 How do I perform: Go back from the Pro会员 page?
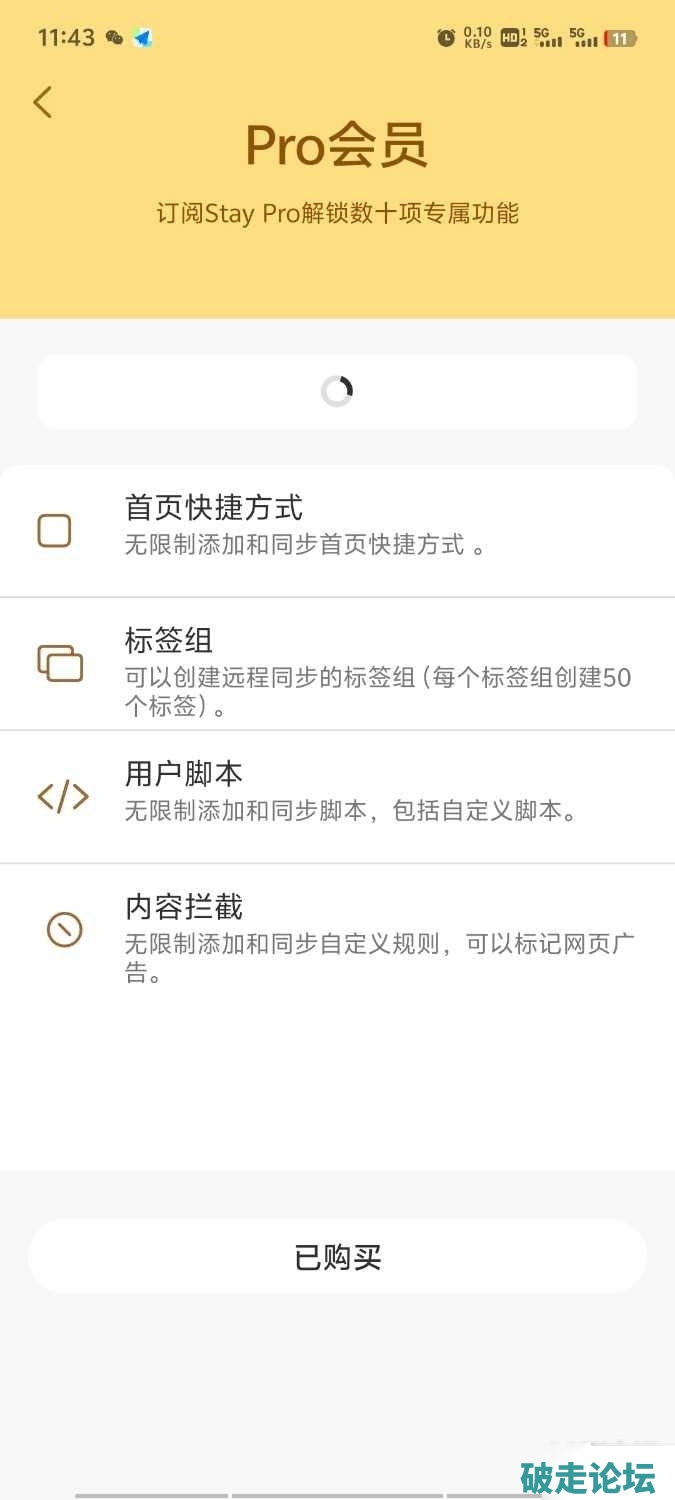click(42, 102)
